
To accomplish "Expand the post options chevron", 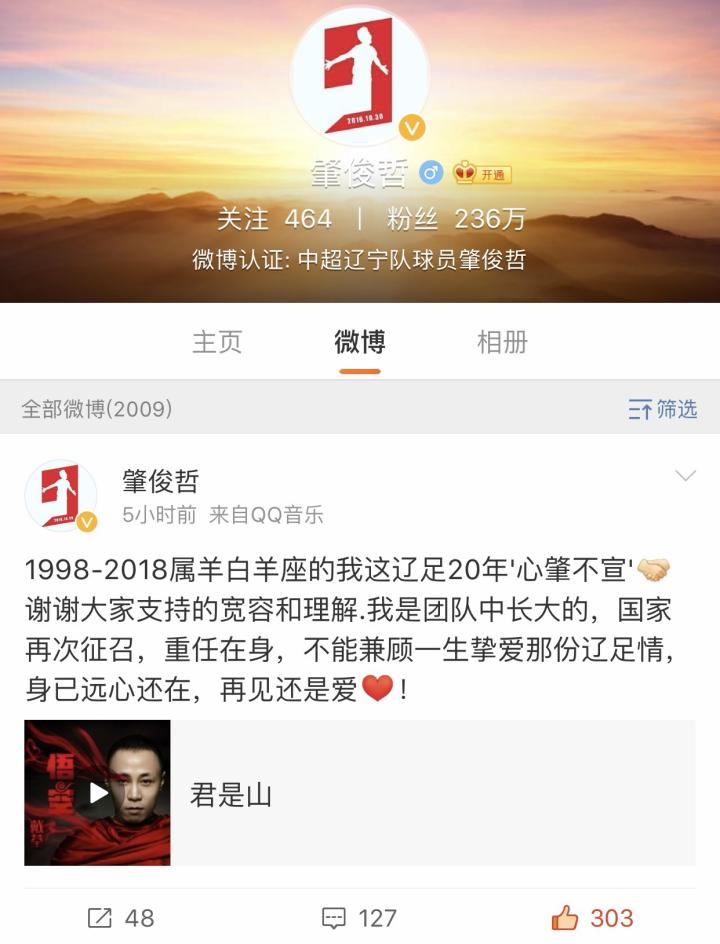I will (x=685, y=476).
